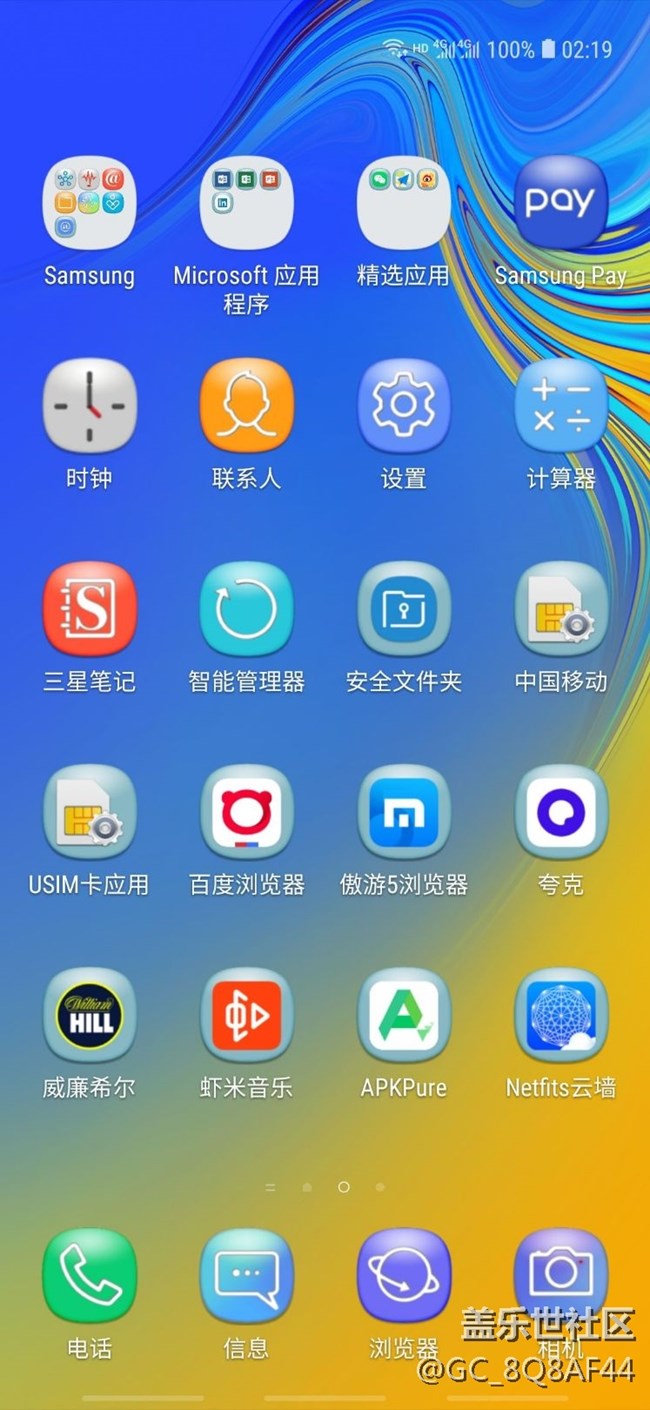Open 安全文件夹 secure folder
Screen dimensions: 650x1410
403,610
